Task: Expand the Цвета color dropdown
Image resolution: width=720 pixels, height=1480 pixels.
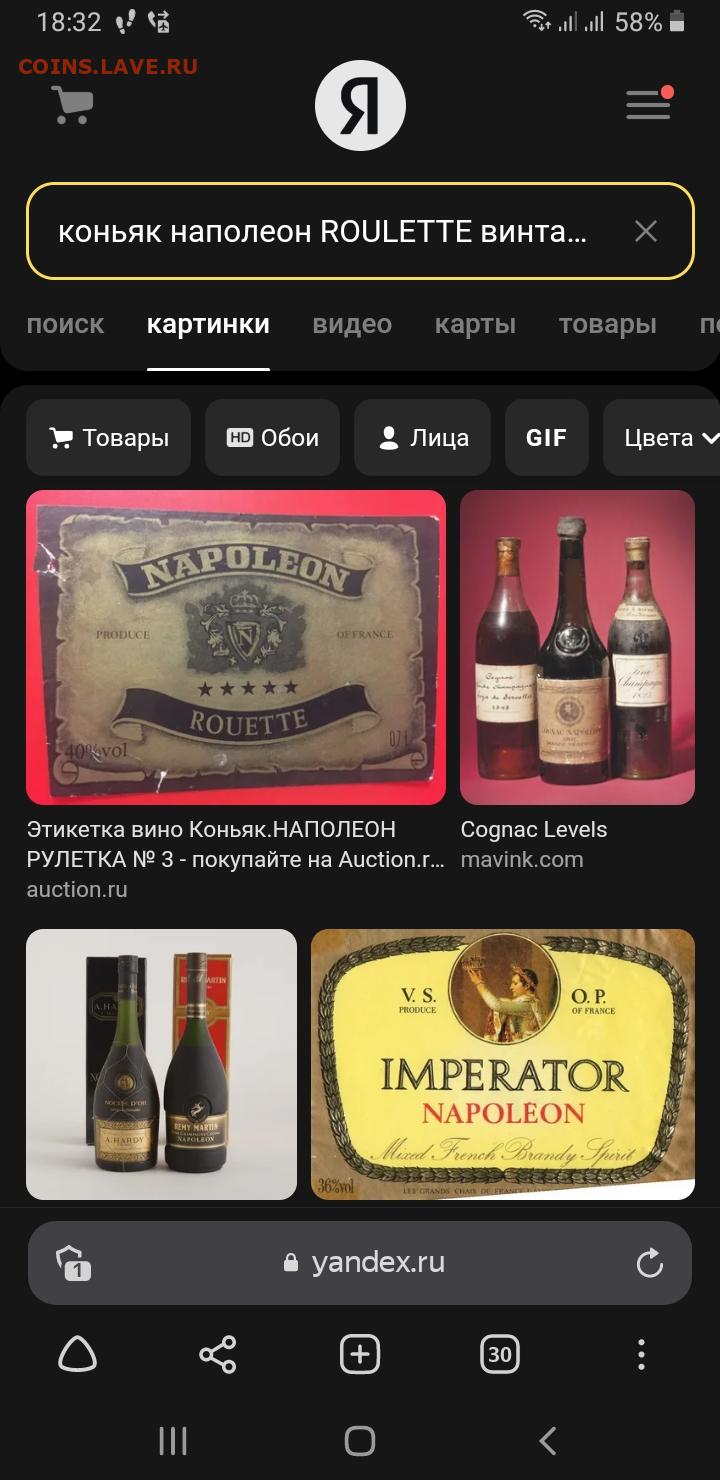Action: pyautogui.click(x=661, y=437)
